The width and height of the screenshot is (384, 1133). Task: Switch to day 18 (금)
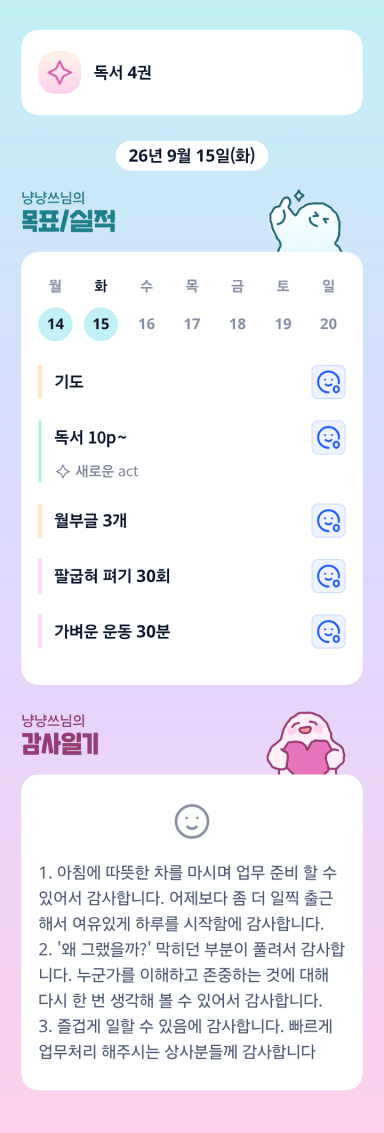[x=237, y=324]
